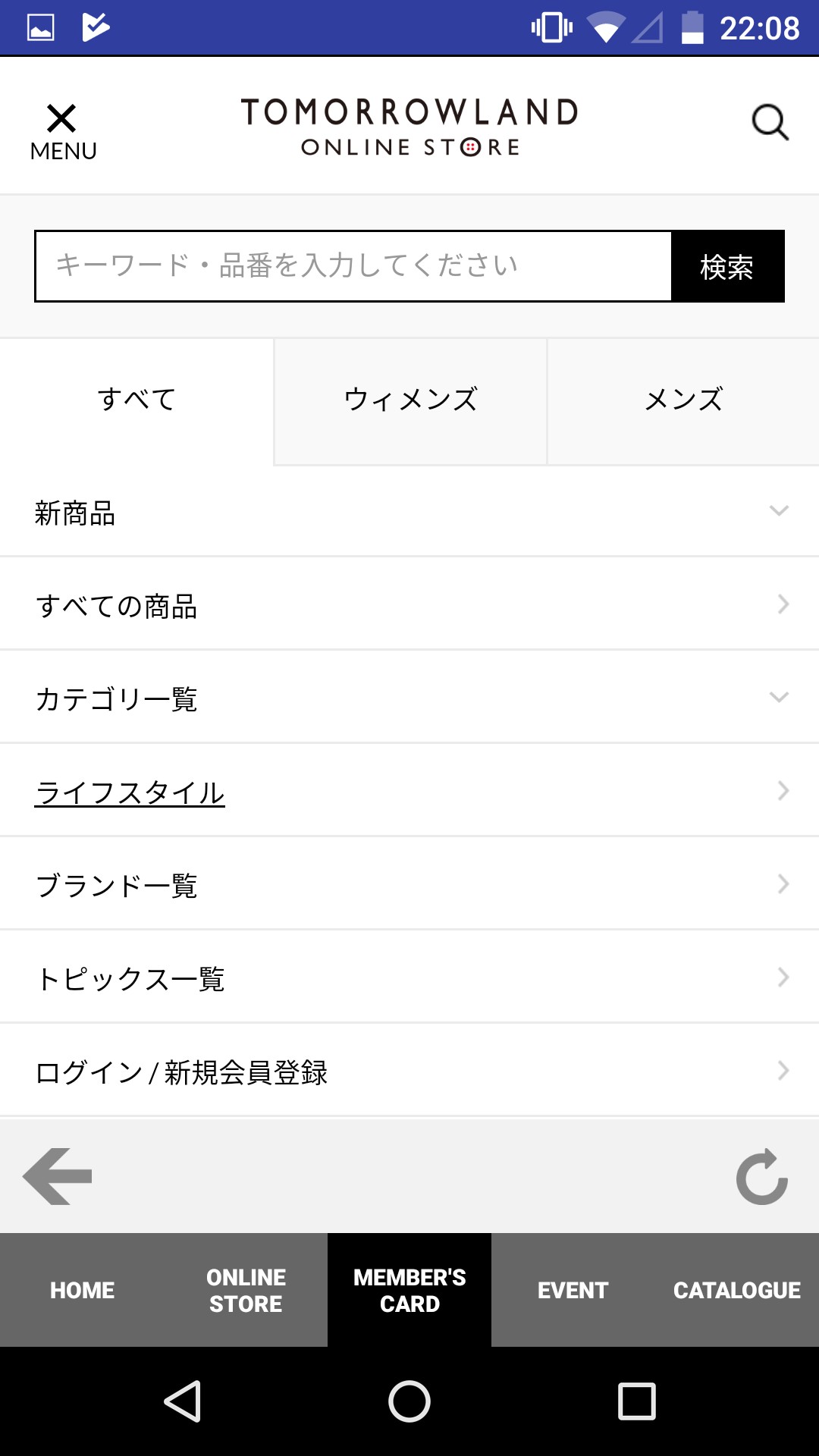Image resolution: width=819 pixels, height=1456 pixels.
Task: Tap the black 検索 button
Action: (727, 266)
